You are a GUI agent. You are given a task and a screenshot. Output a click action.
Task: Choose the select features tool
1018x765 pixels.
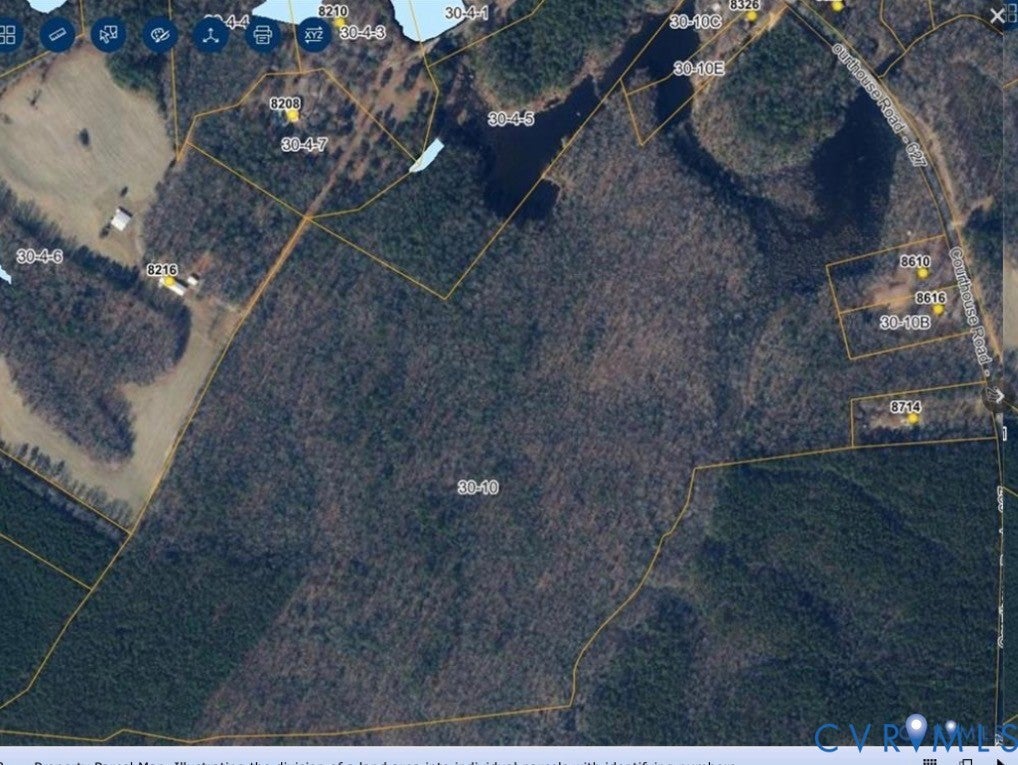tap(108, 34)
